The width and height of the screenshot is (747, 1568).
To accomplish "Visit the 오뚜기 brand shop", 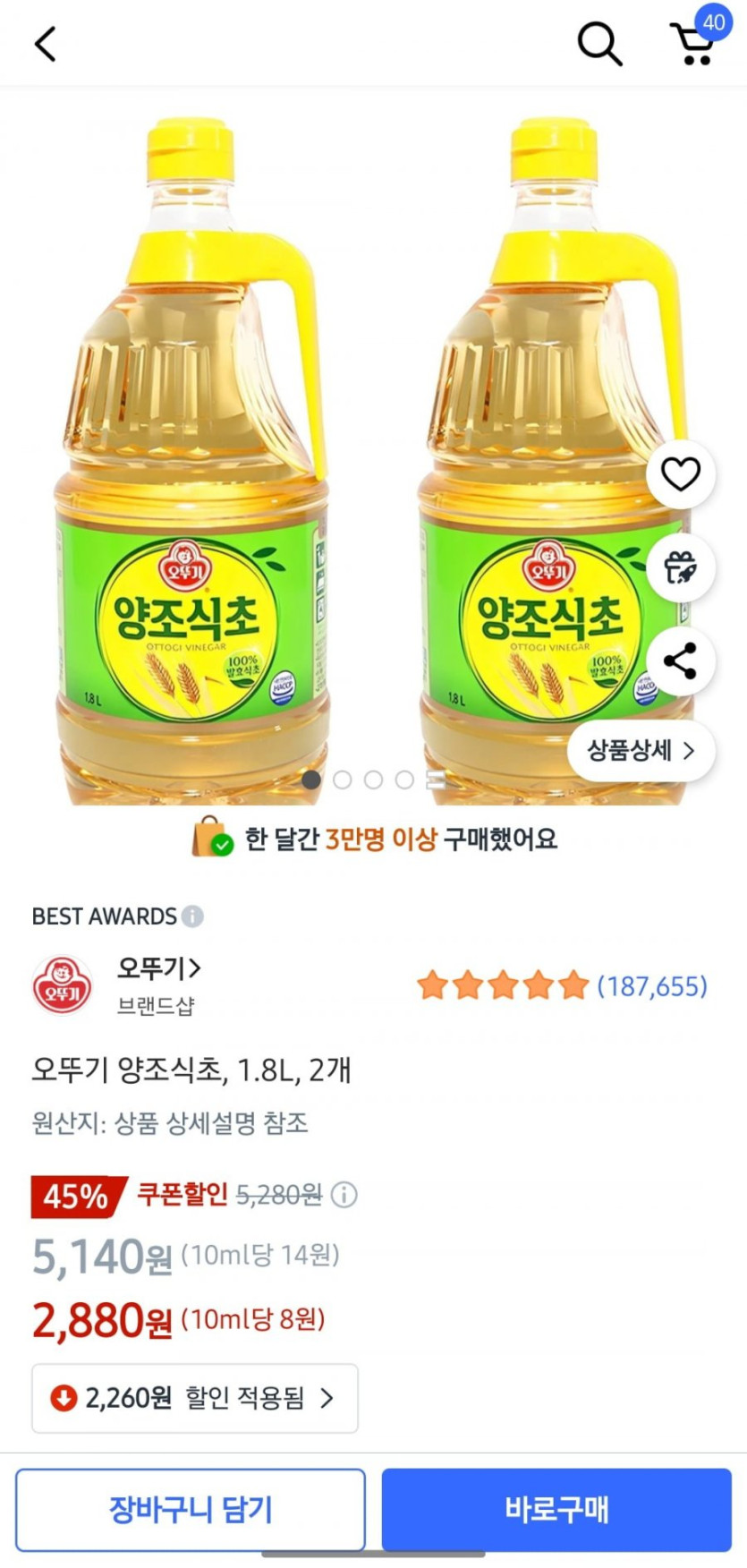I will 159,968.
